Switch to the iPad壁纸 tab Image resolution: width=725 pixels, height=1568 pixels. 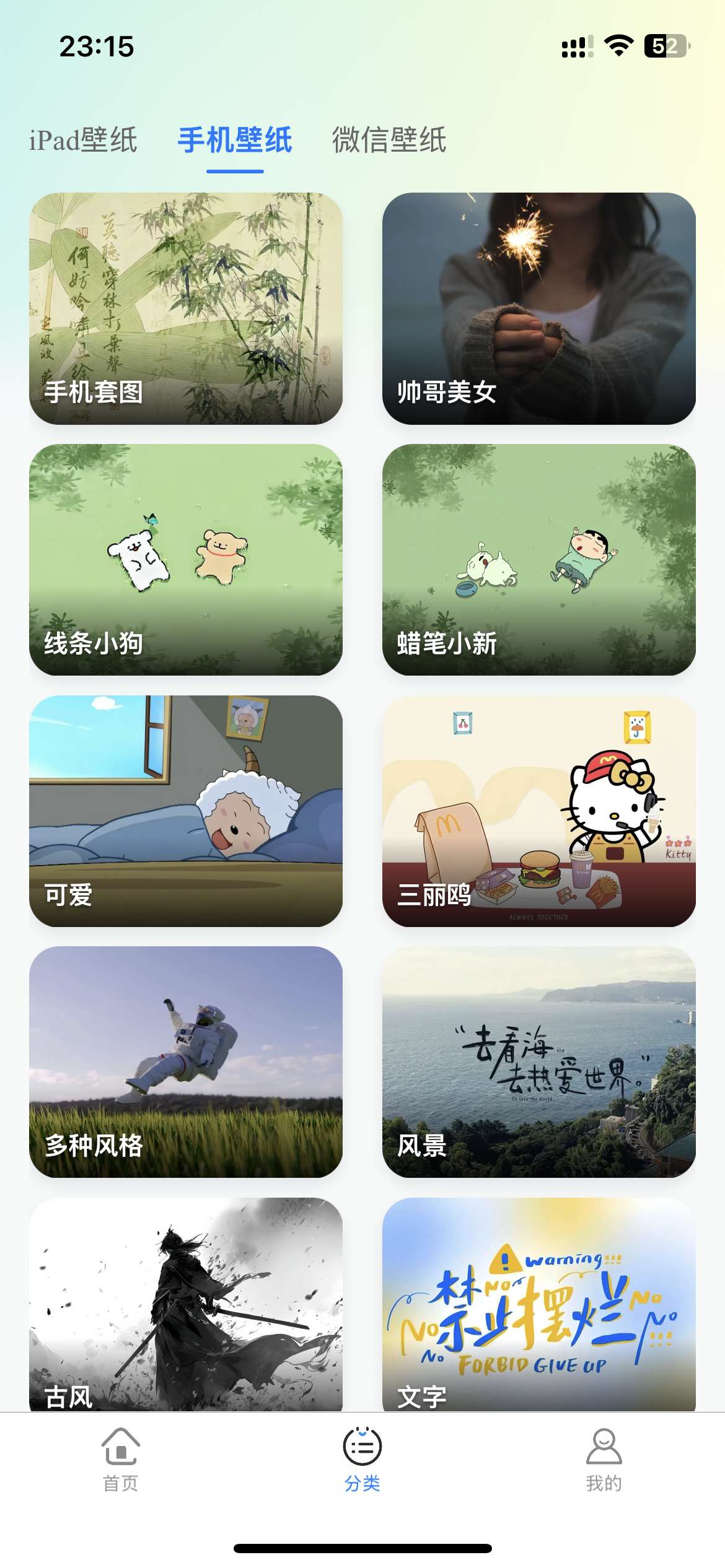coord(83,140)
